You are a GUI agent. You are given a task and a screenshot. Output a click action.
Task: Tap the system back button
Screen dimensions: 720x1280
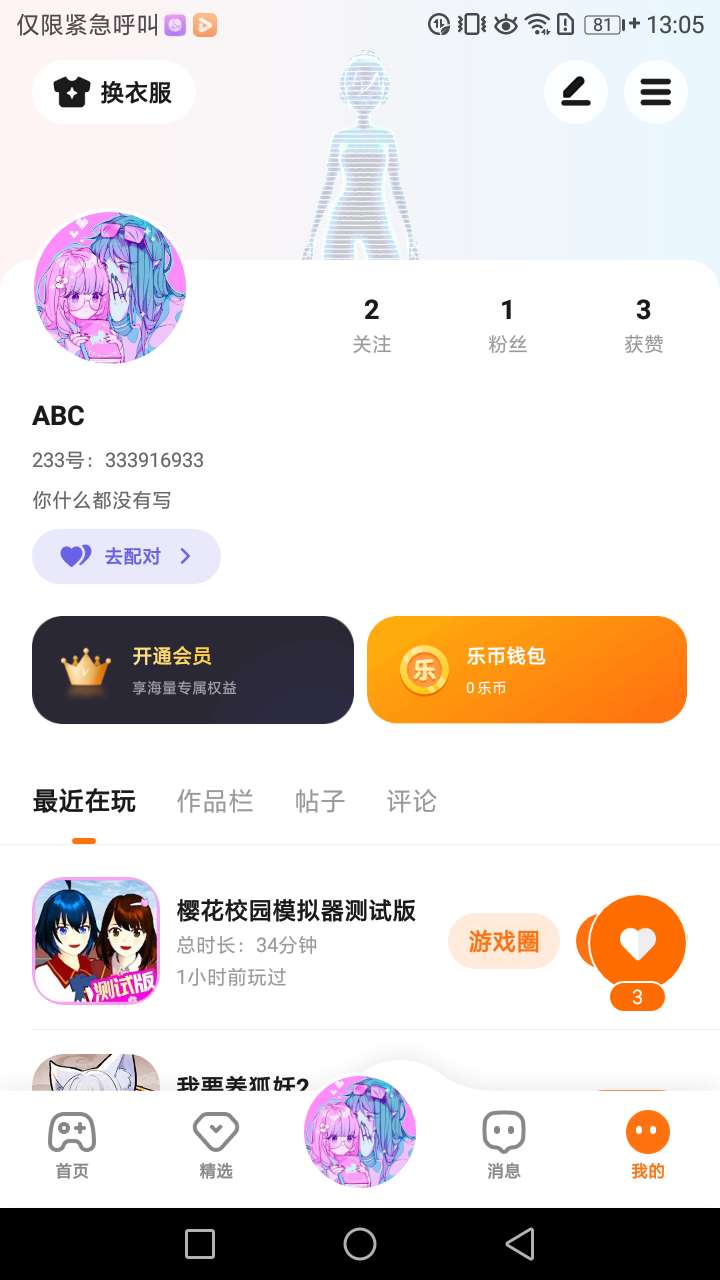[519, 1244]
